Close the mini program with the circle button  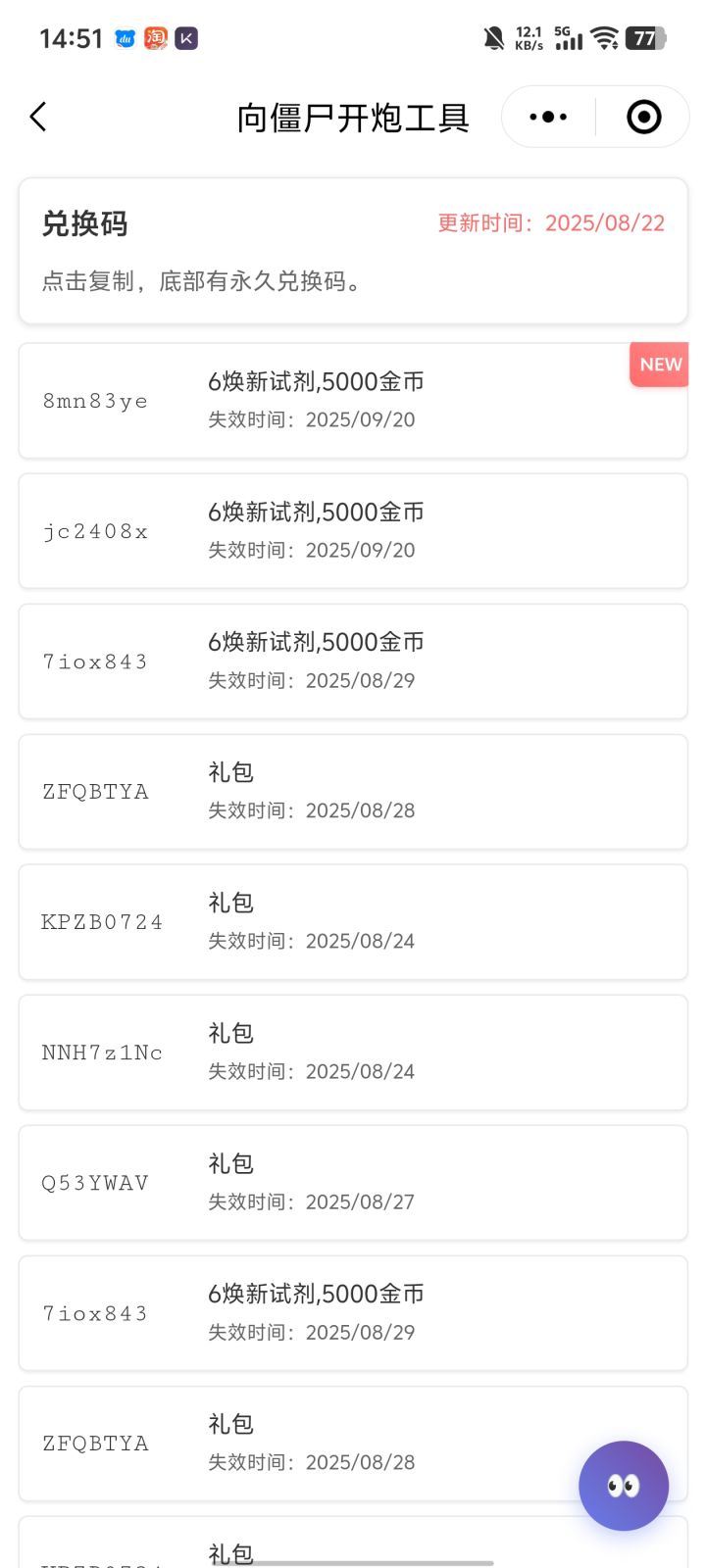tap(643, 118)
